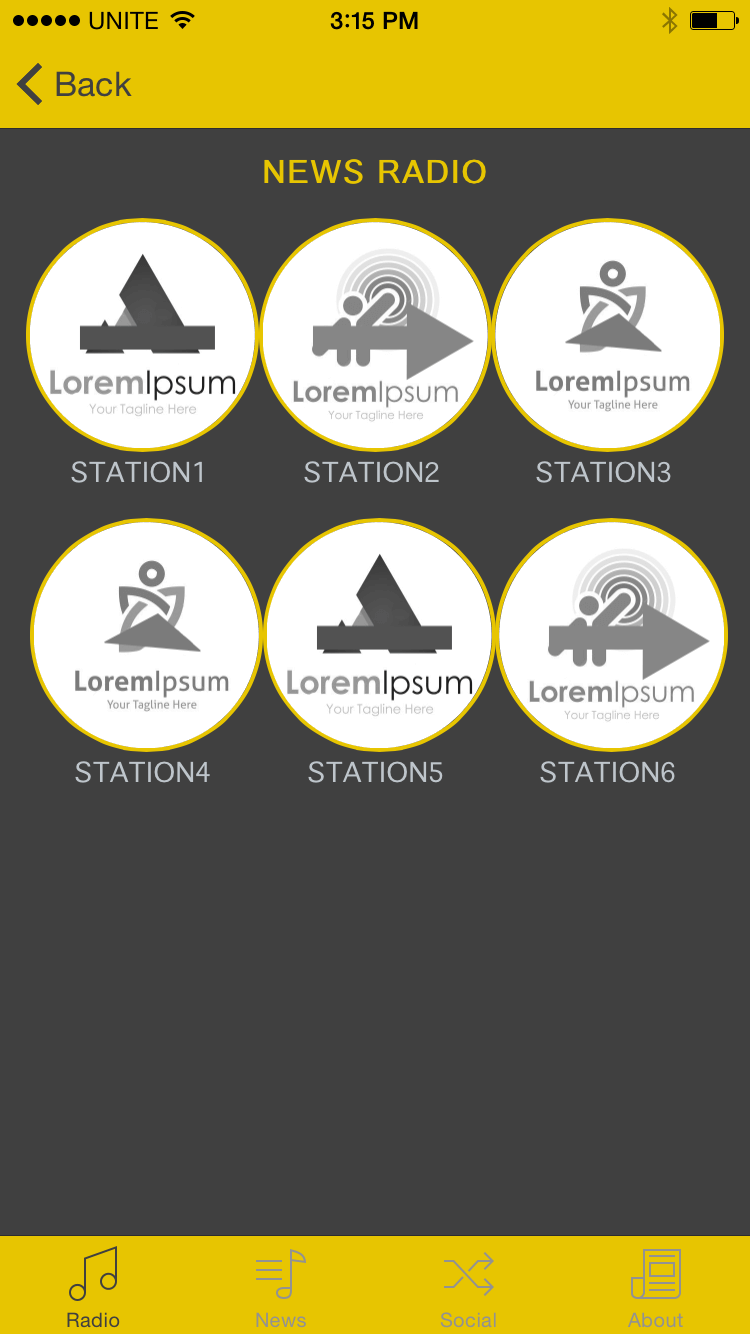
Task: Tune in to STATION6
Action: [x=611, y=634]
